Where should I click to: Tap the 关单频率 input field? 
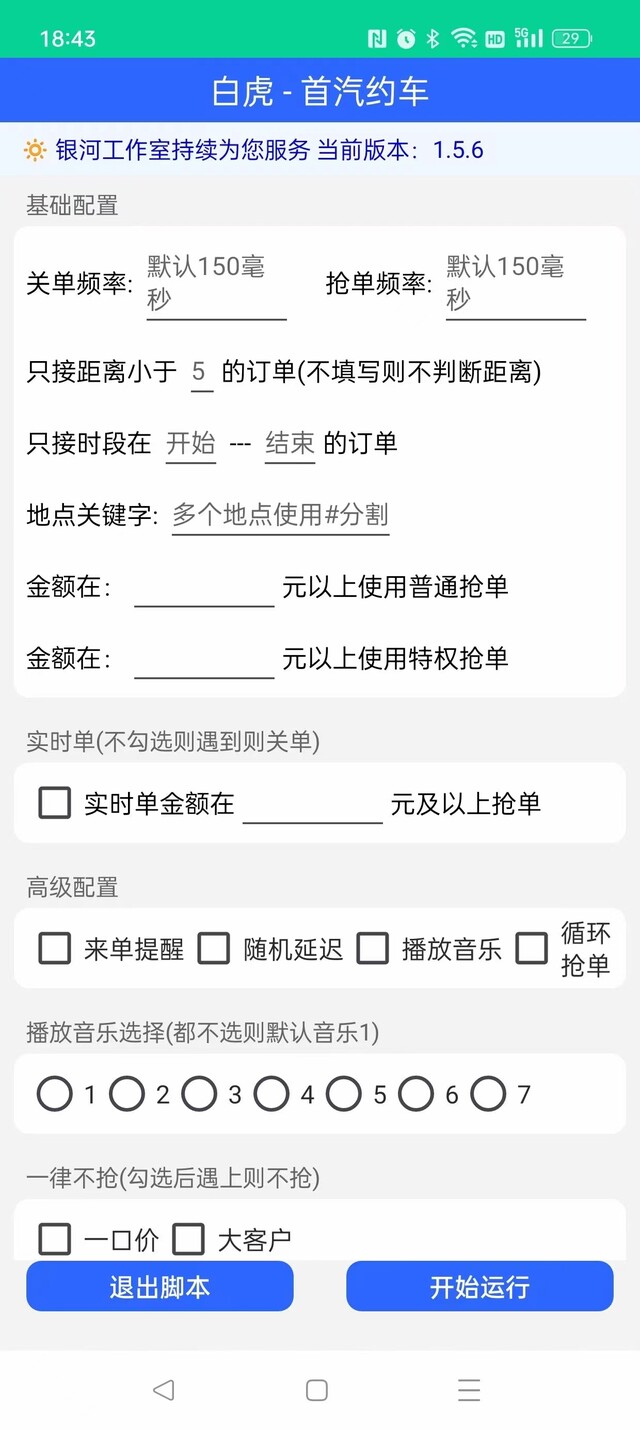tap(216, 284)
